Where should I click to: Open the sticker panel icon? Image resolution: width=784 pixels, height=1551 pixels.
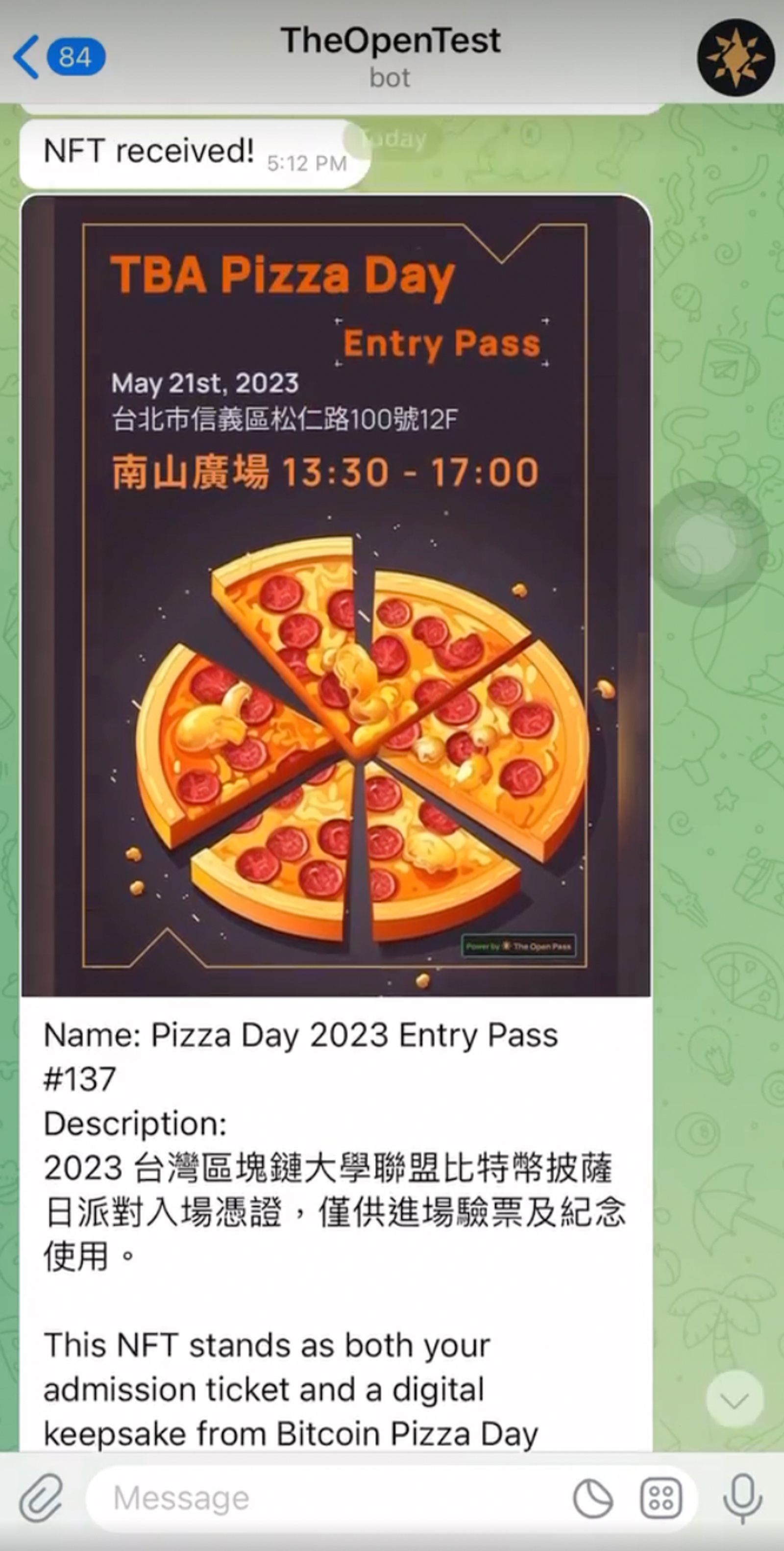coord(593,1498)
